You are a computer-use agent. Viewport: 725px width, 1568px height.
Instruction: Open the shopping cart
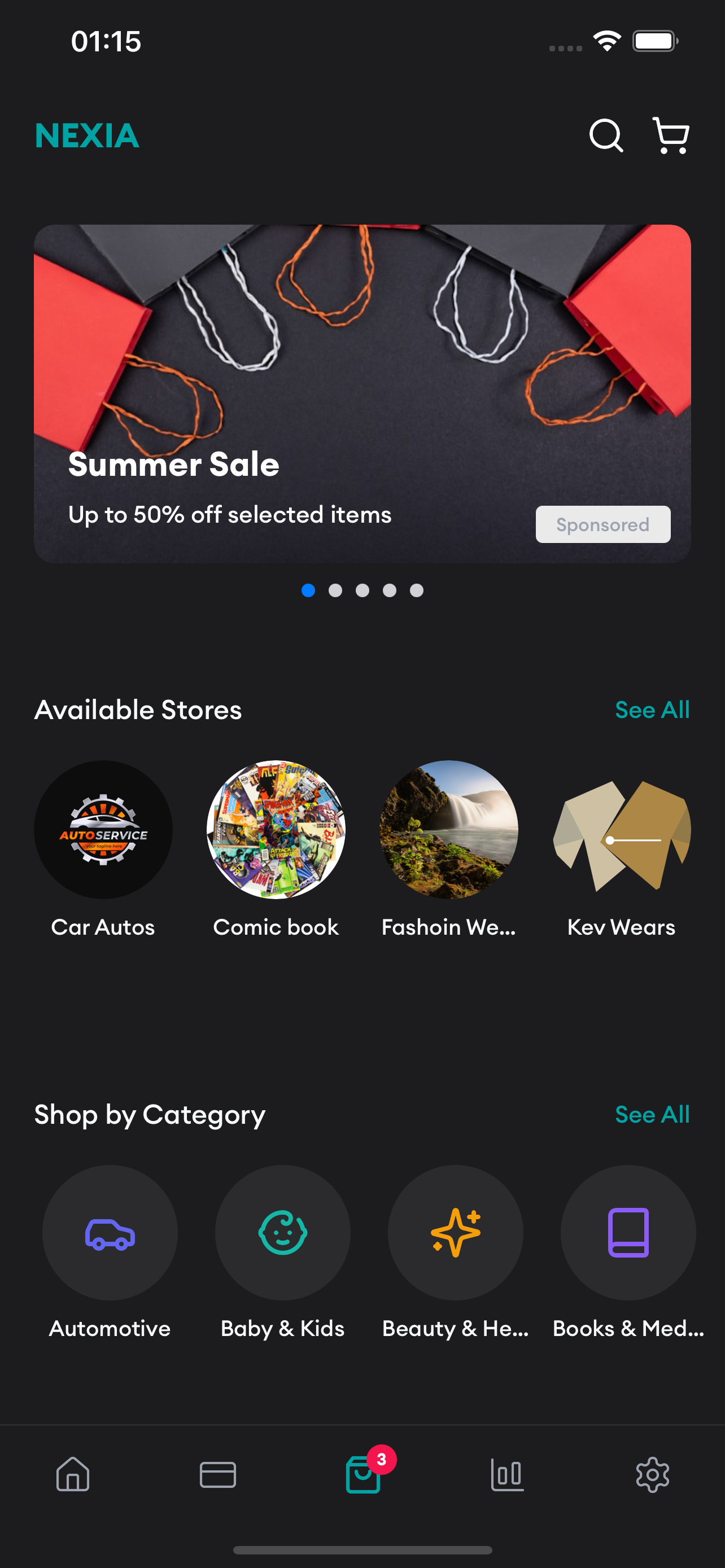click(670, 135)
